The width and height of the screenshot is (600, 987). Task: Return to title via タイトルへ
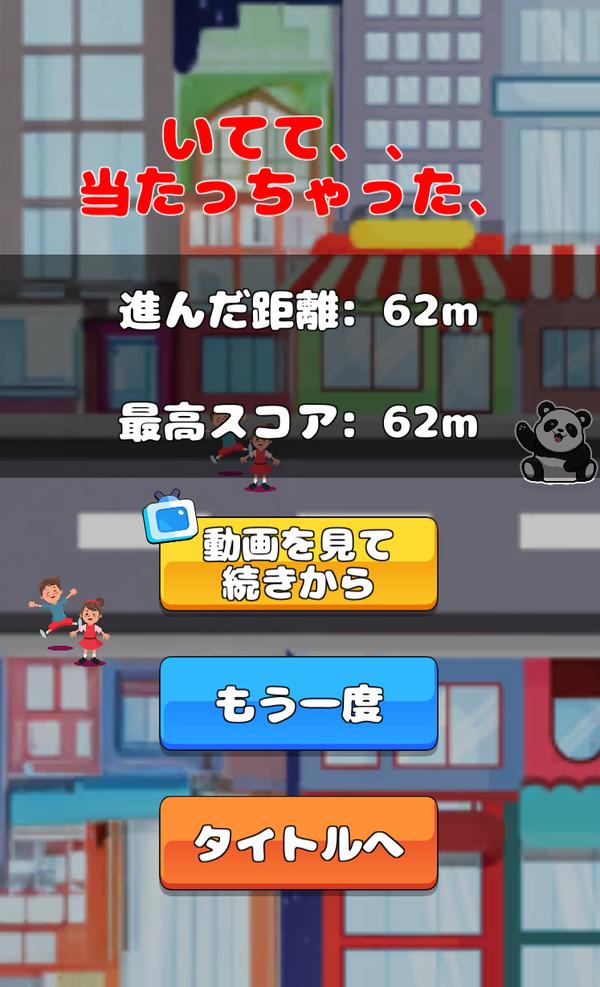[298, 843]
